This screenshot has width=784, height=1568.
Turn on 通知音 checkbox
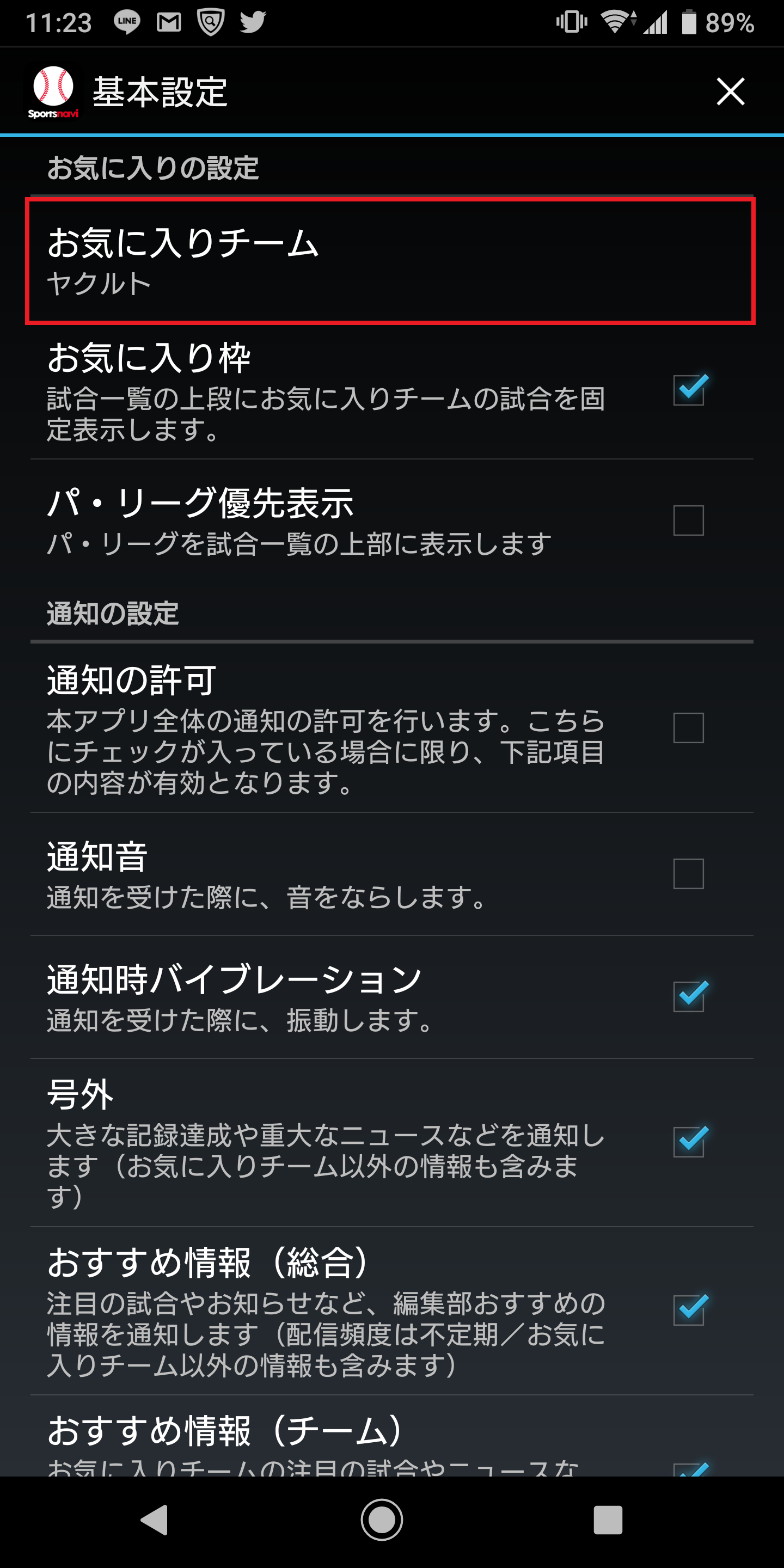688,874
